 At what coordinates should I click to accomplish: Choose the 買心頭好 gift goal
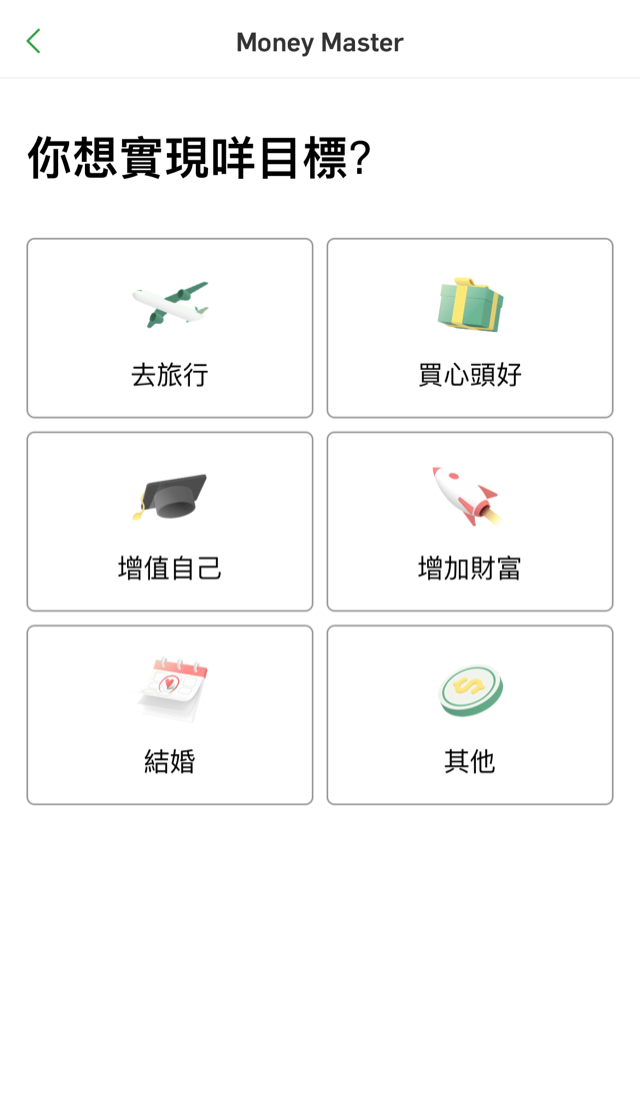click(470, 328)
